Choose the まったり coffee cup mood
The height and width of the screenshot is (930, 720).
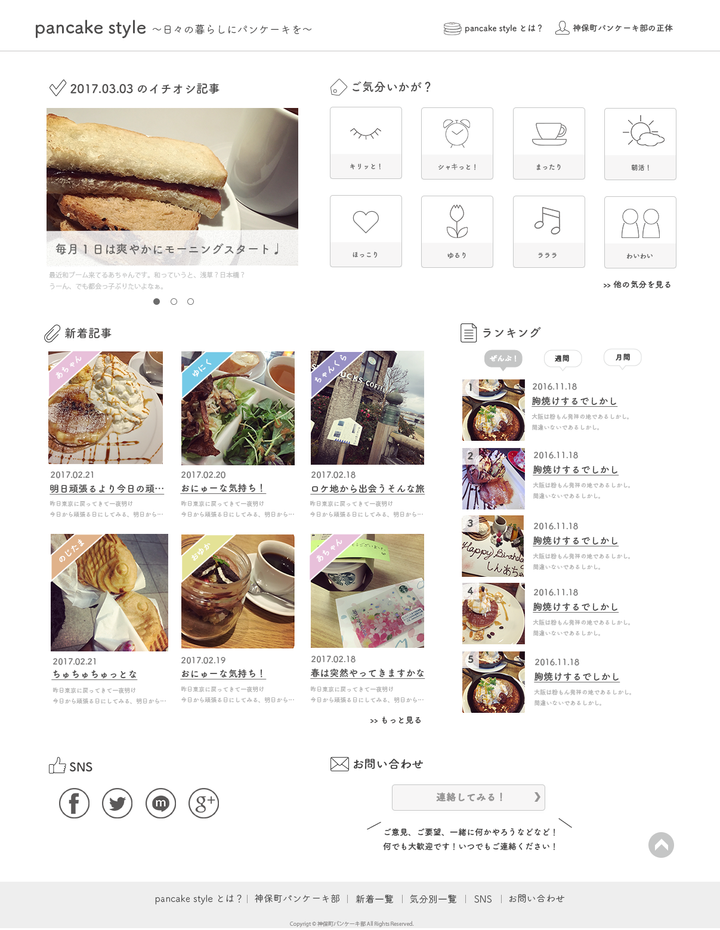pyautogui.click(x=548, y=143)
